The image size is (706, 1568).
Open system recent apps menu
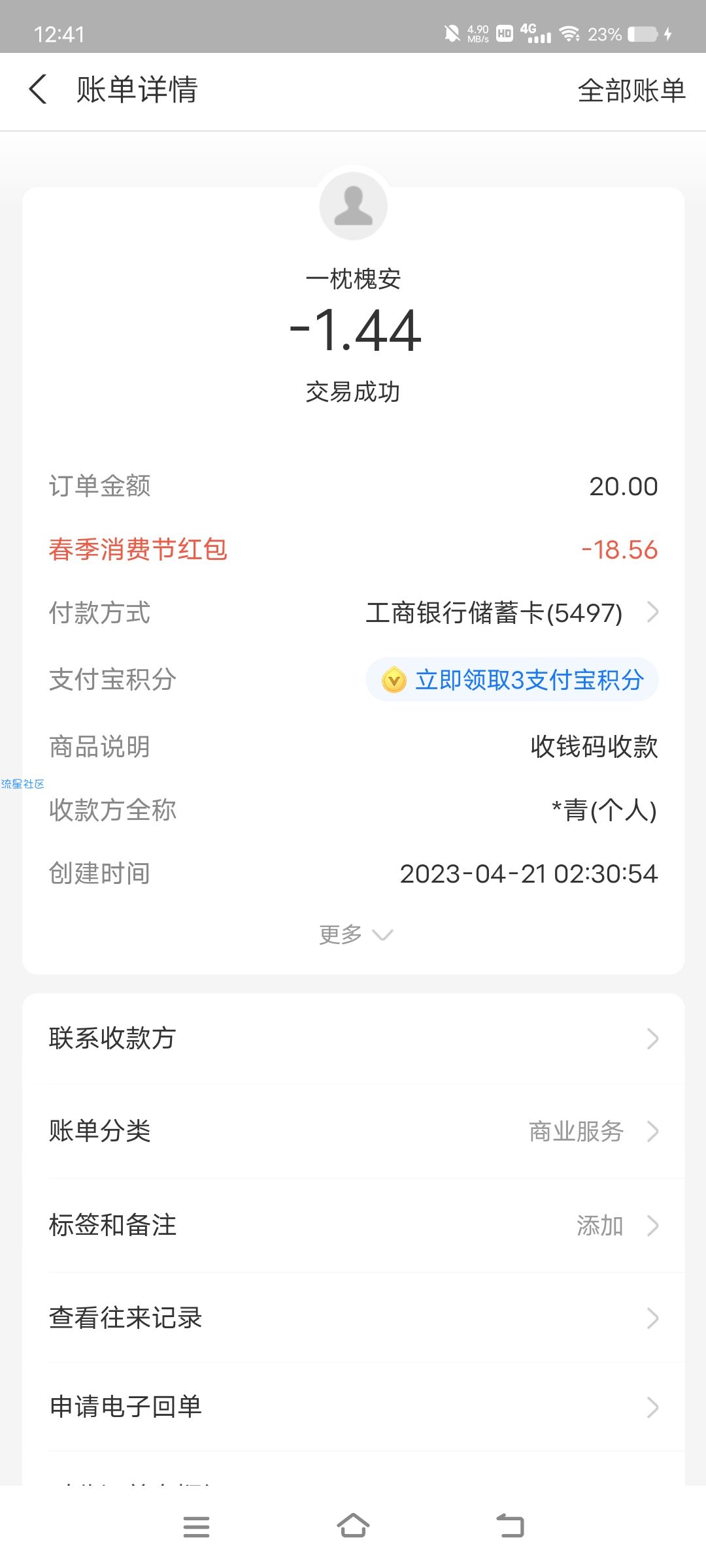point(196,1527)
